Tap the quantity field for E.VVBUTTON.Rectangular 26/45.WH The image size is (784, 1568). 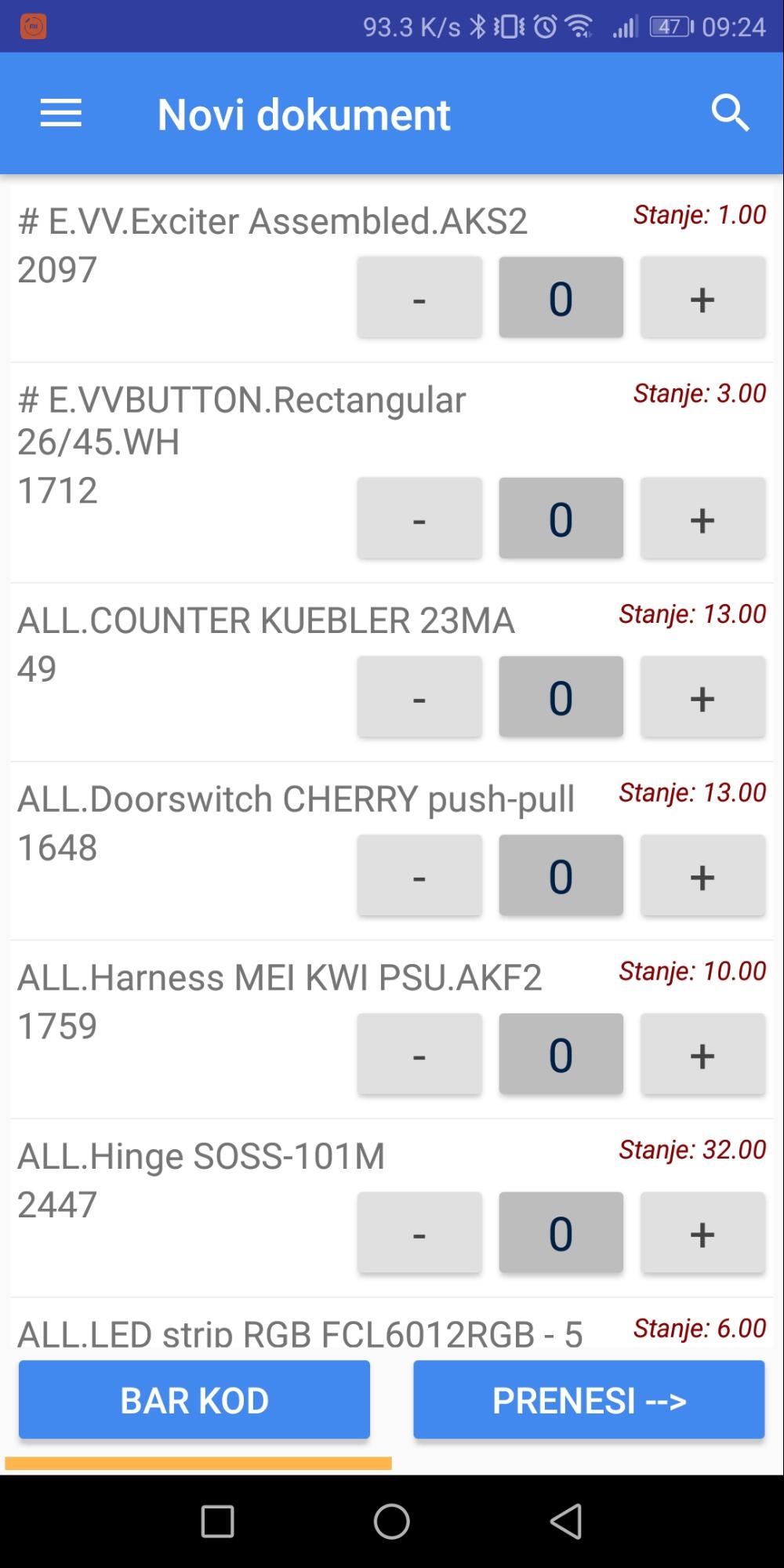pyautogui.click(x=561, y=518)
